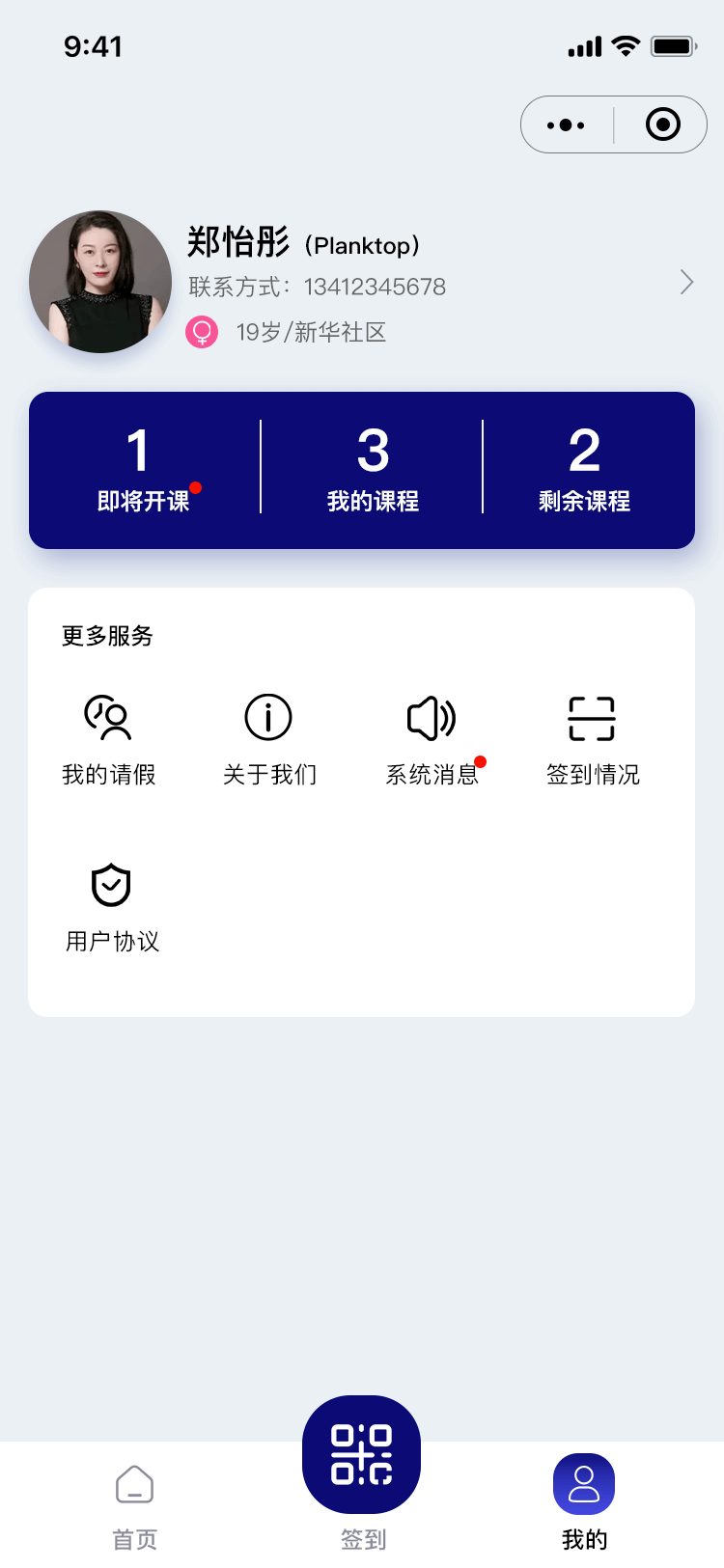724x1568 pixels.
Task: Tap the profile avatar photo
Action: pos(100,282)
